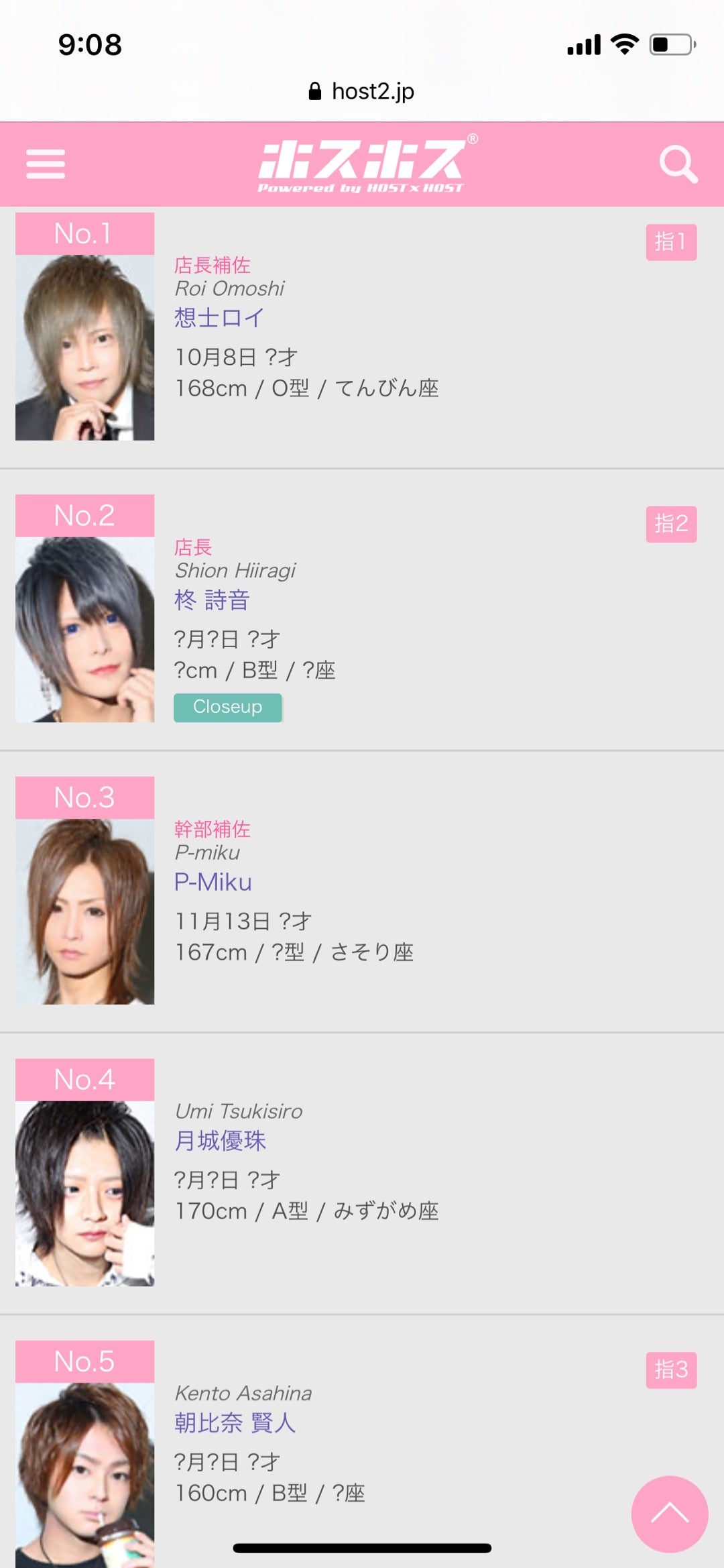Image resolution: width=724 pixels, height=1568 pixels.
Task: Tap the ホスホス logo in header
Action: click(363, 165)
